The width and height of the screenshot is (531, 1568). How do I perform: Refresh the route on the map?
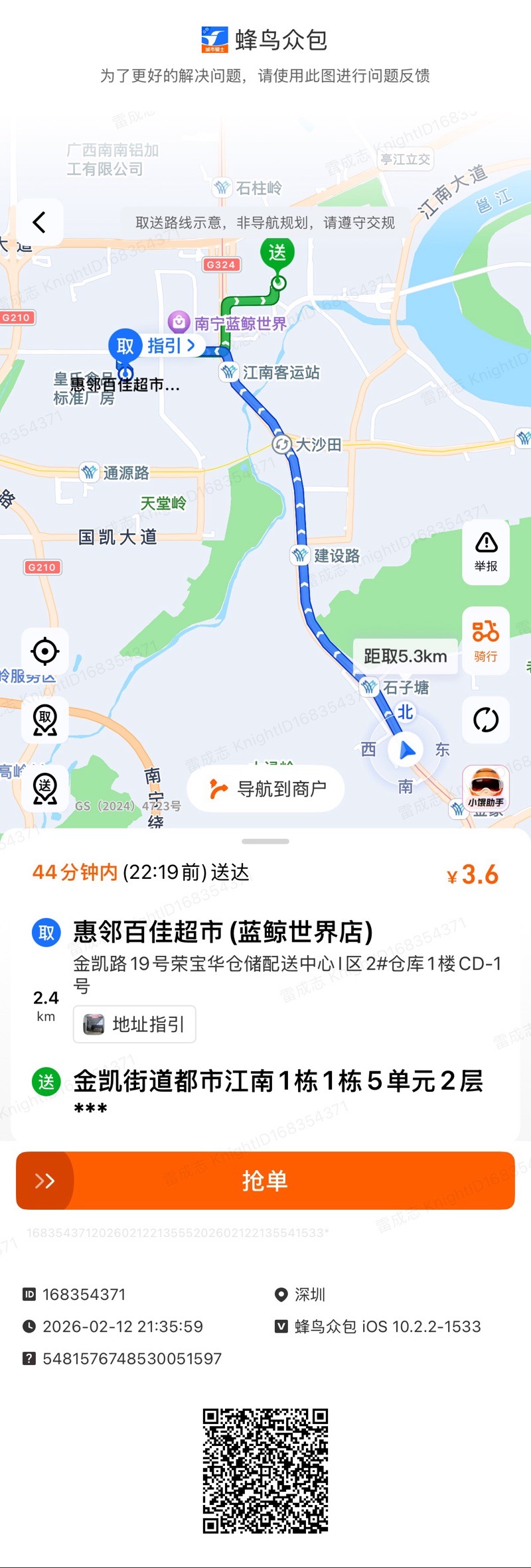(x=486, y=720)
